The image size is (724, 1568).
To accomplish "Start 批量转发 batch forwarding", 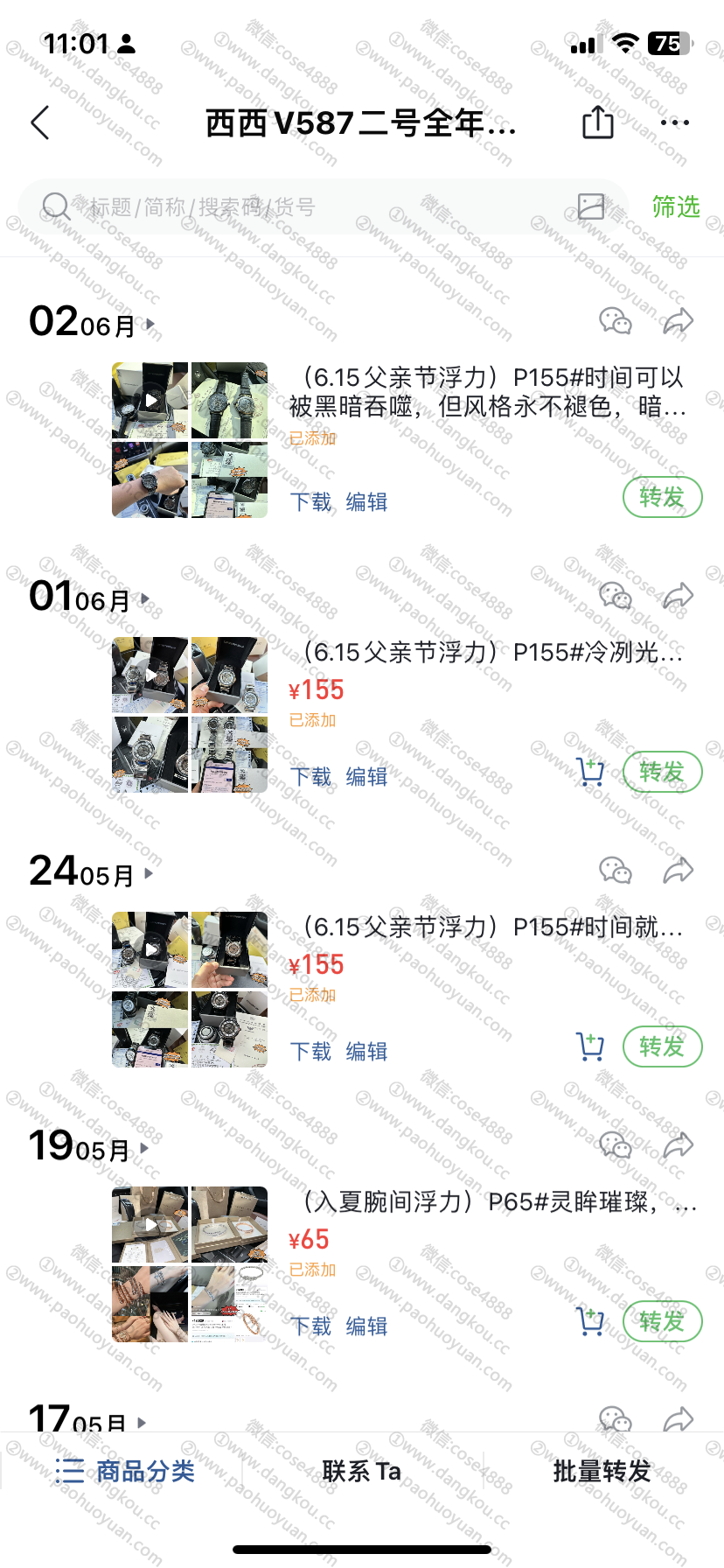I will pos(602,1471).
